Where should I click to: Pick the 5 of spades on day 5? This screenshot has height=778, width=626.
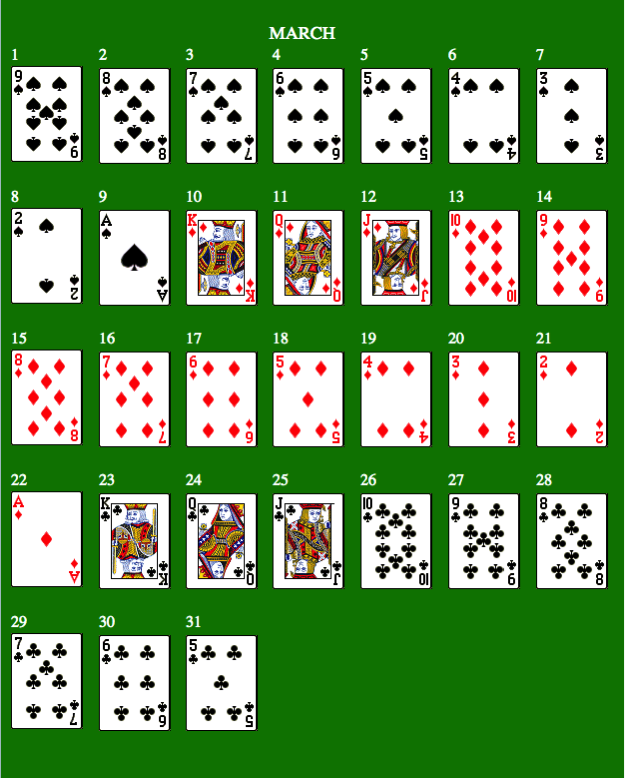tap(396, 115)
